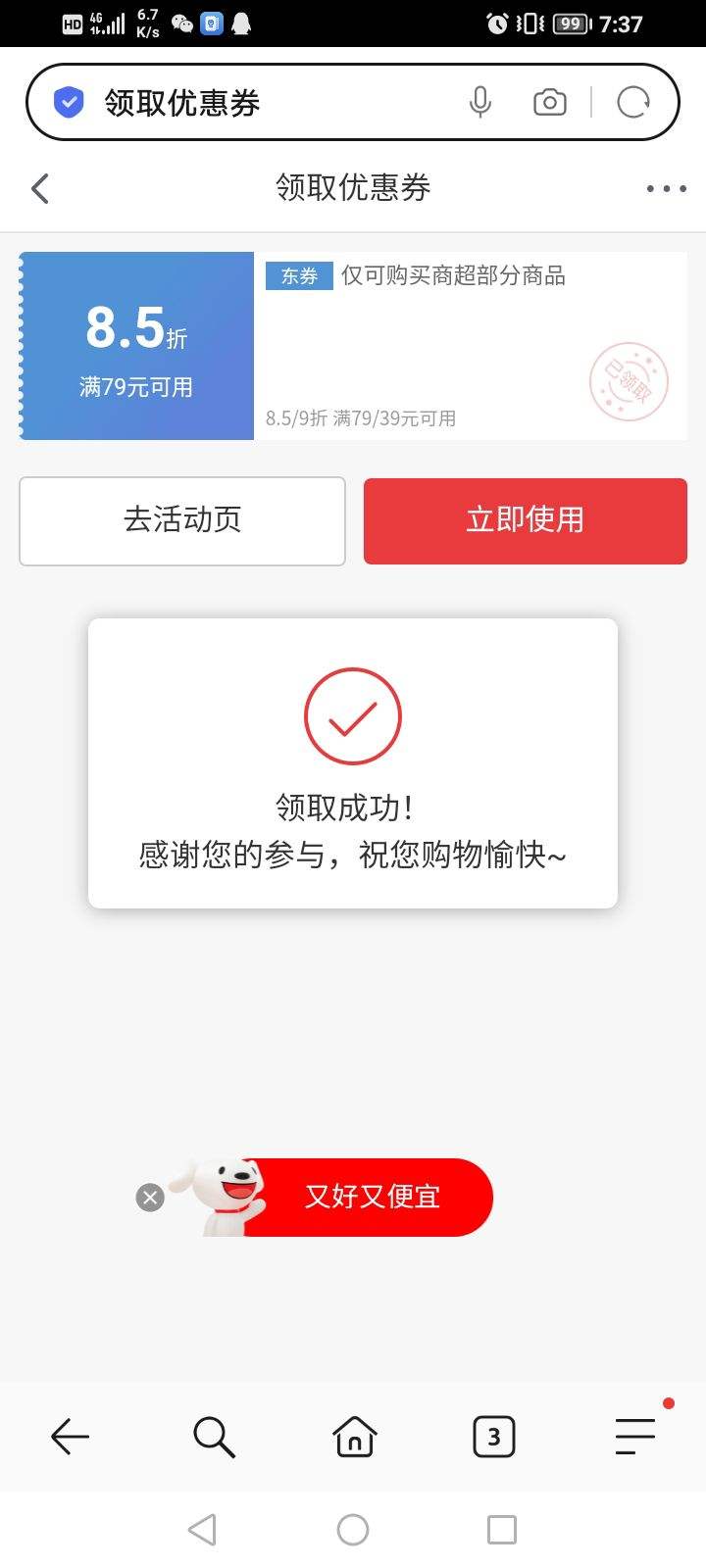Tap the 又好又便宜 promotional banner
The image size is (706, 1568).
click(x=371, y=1197)
